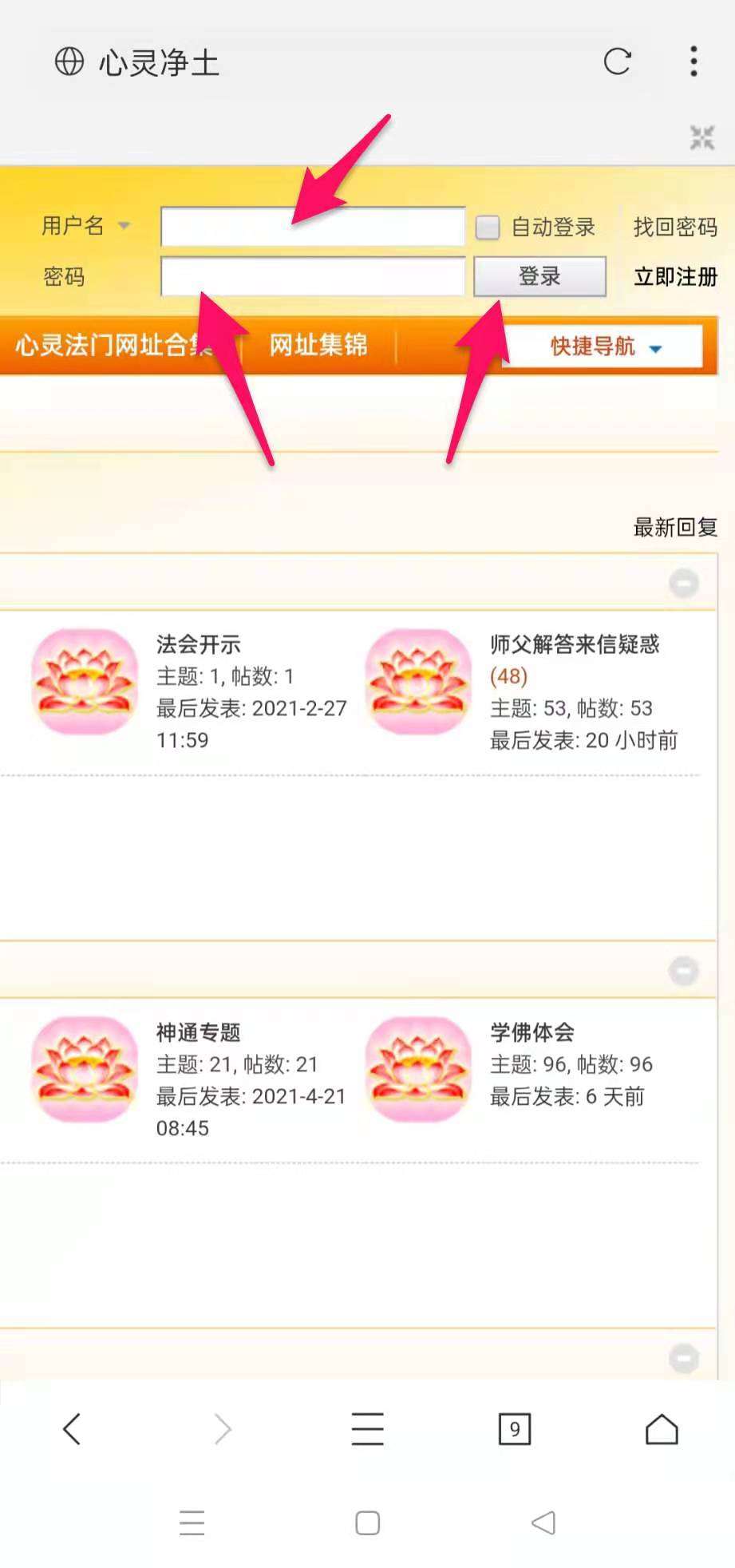Go to the browser home page

(x=661, y=1429)
